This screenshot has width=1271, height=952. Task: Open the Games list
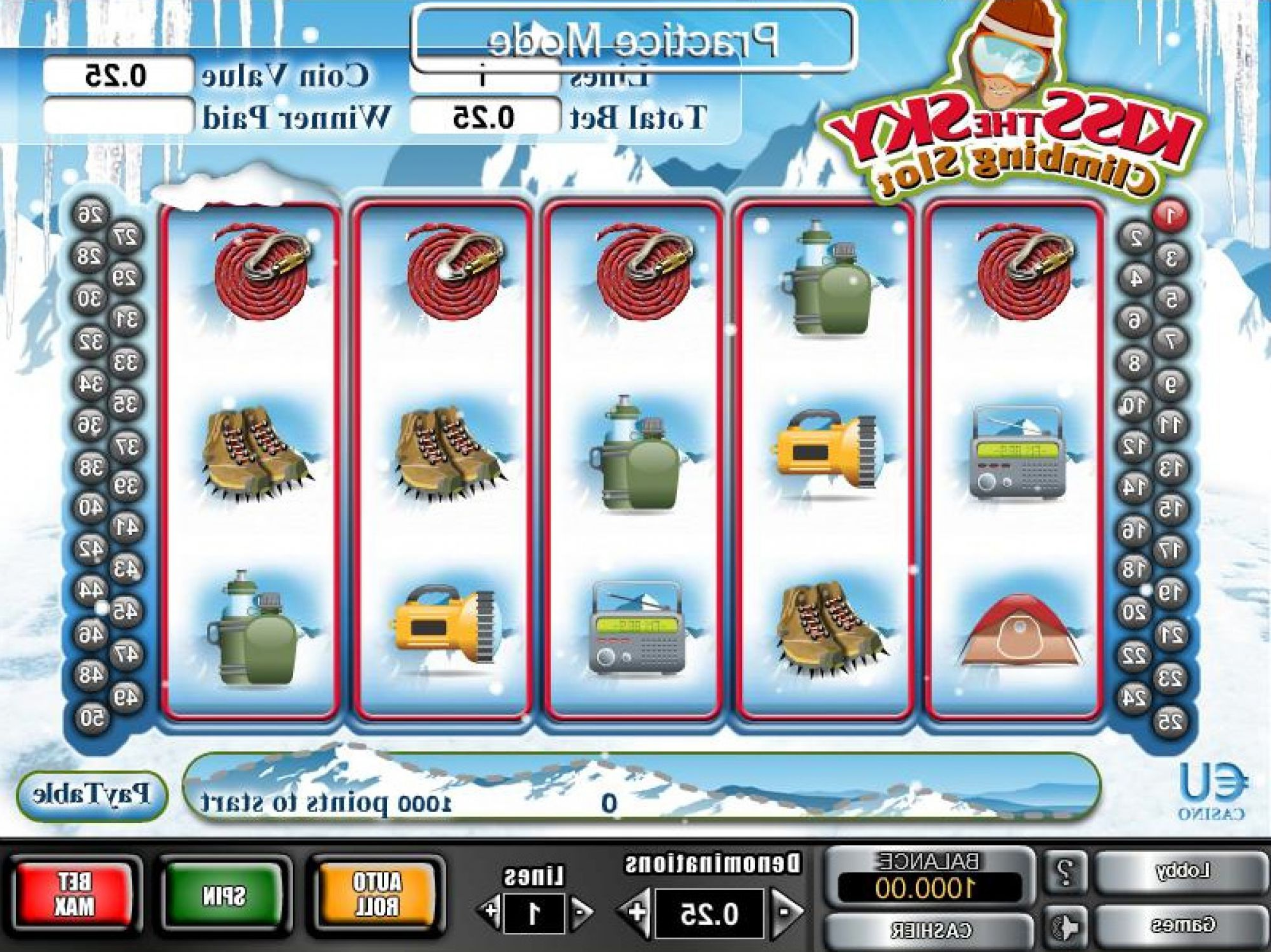point(1182,925)
